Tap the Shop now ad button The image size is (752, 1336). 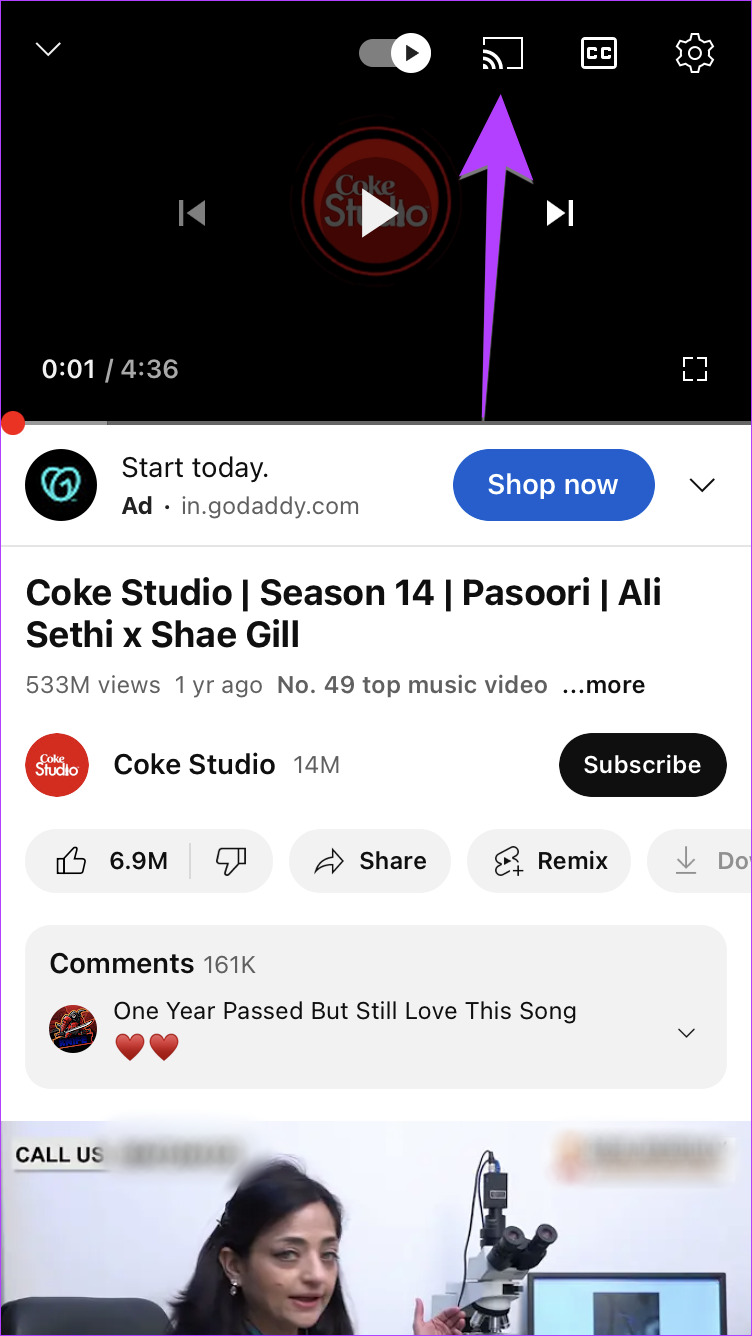tap(553, 485)
